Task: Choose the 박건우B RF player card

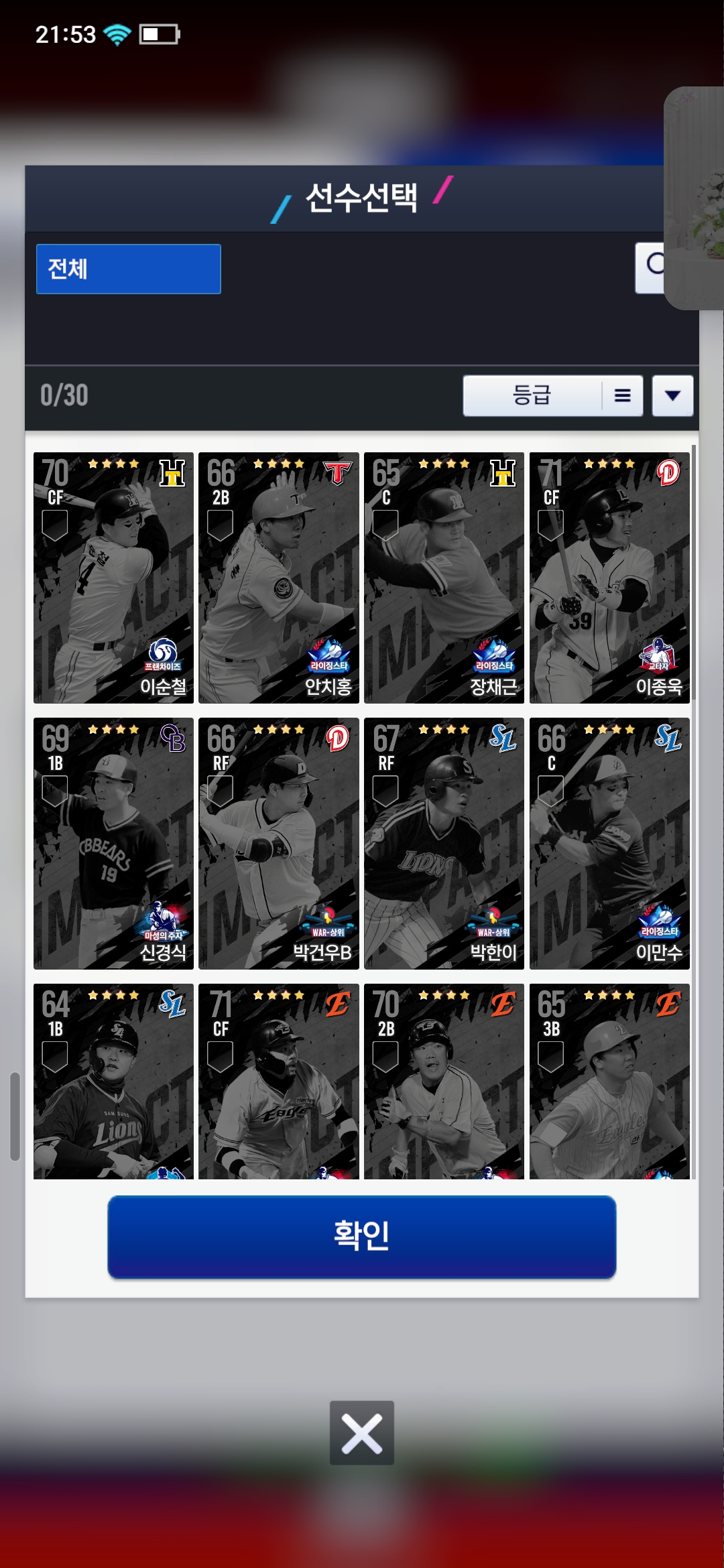Action: coord(279,843)
